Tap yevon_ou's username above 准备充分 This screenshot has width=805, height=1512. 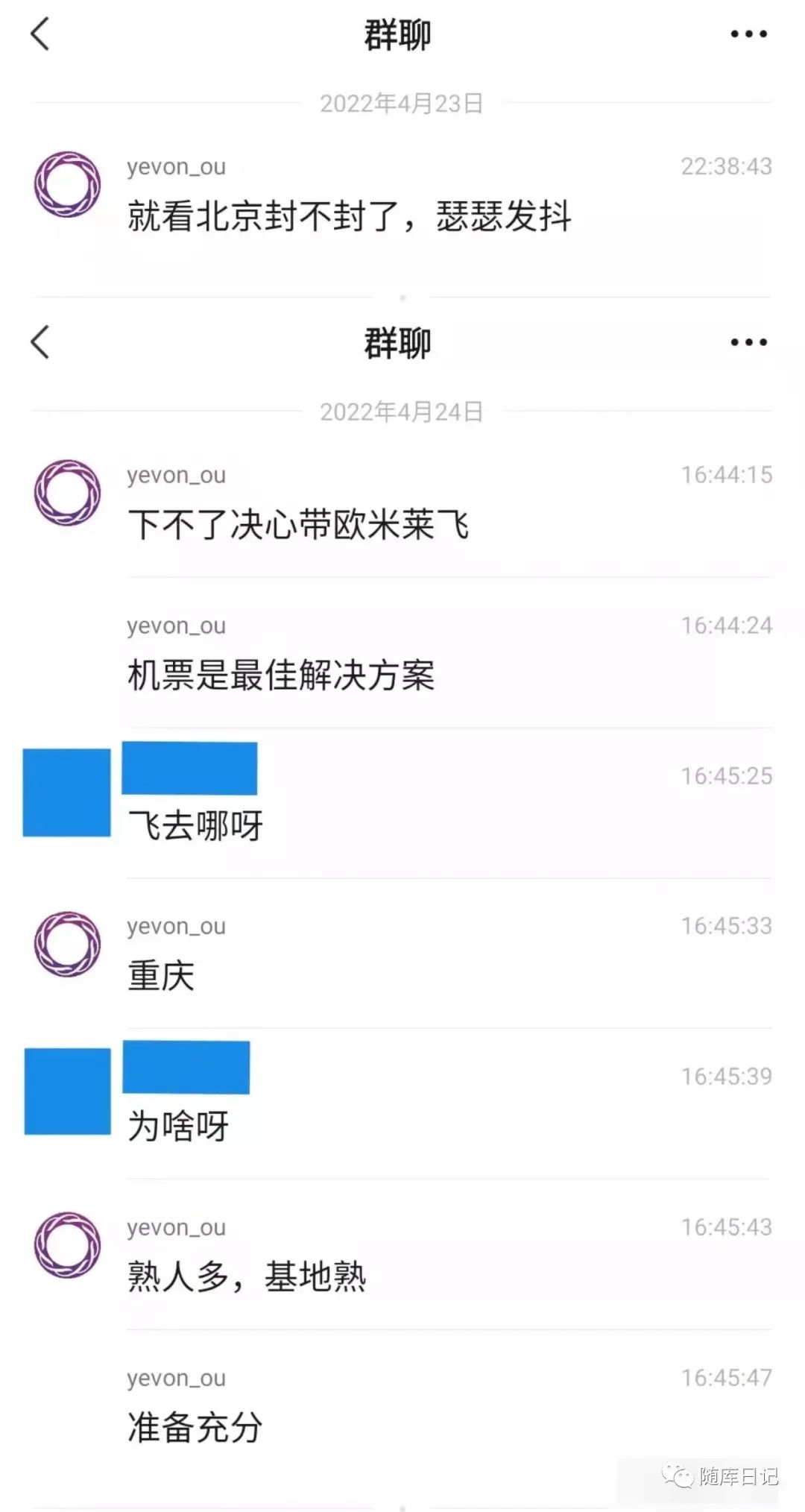(x=176, y=1378)
